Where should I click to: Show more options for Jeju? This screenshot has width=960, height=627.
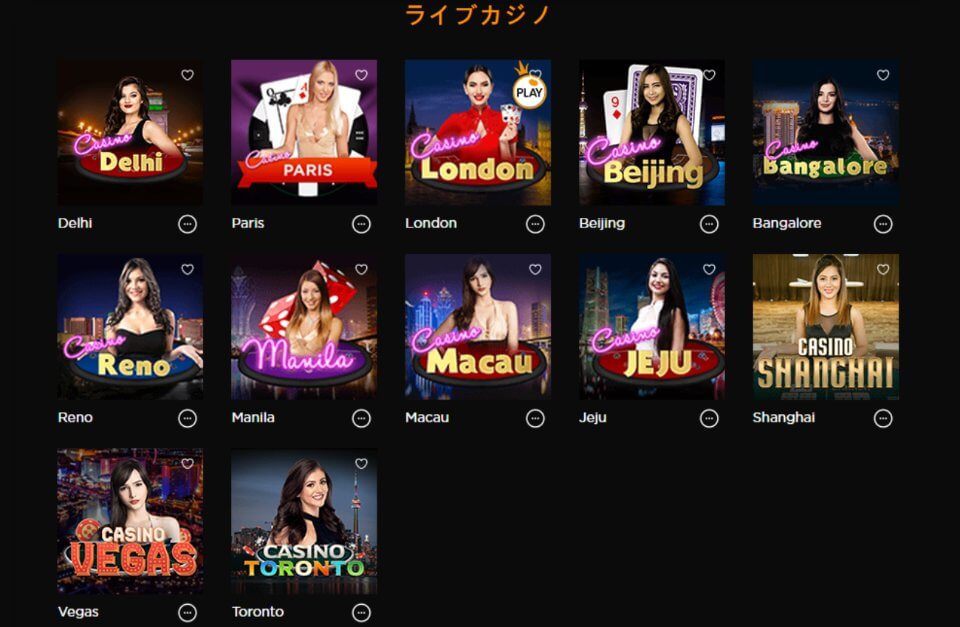click(x=709, y=418)
